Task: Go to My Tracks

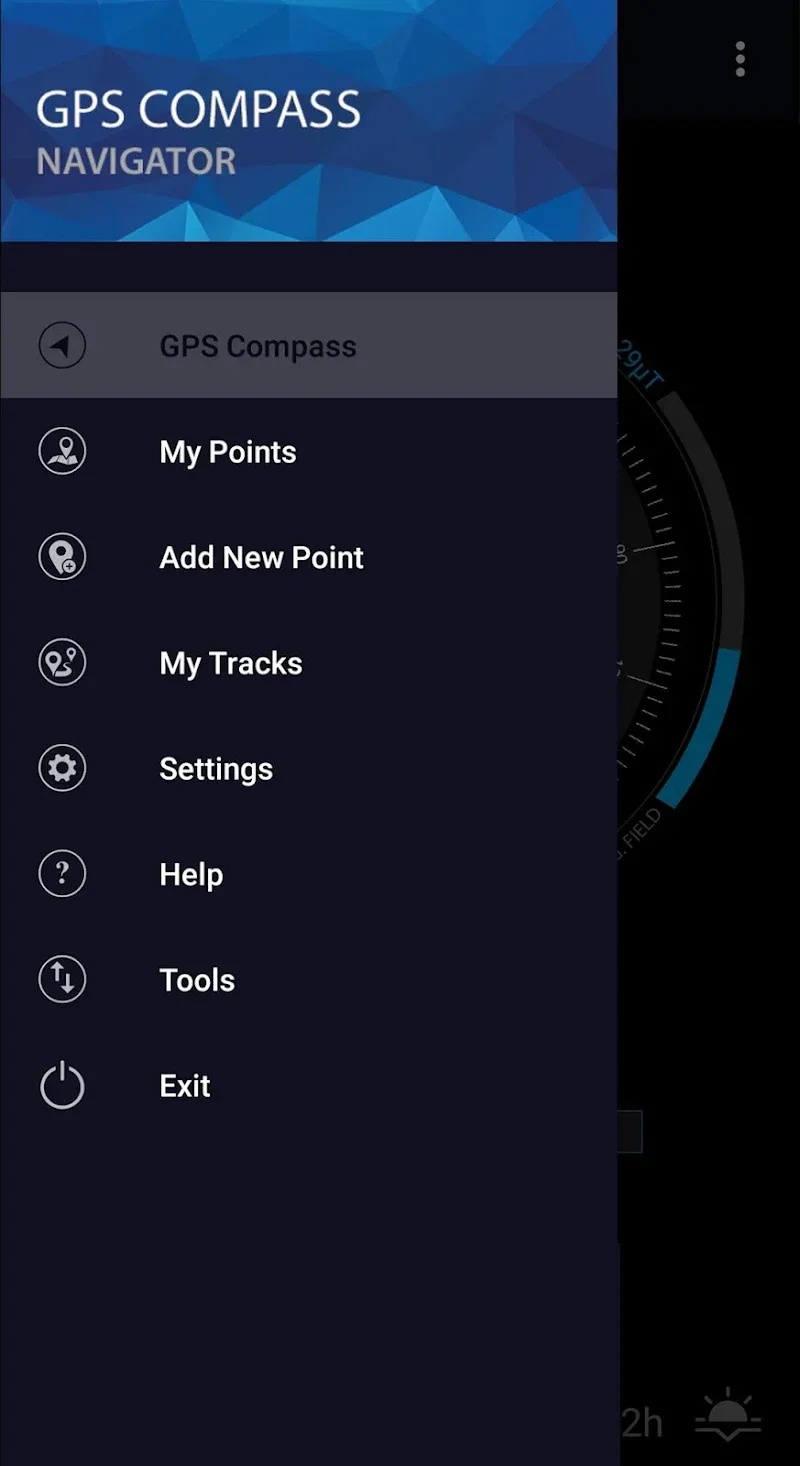Action: click(230, 663)
